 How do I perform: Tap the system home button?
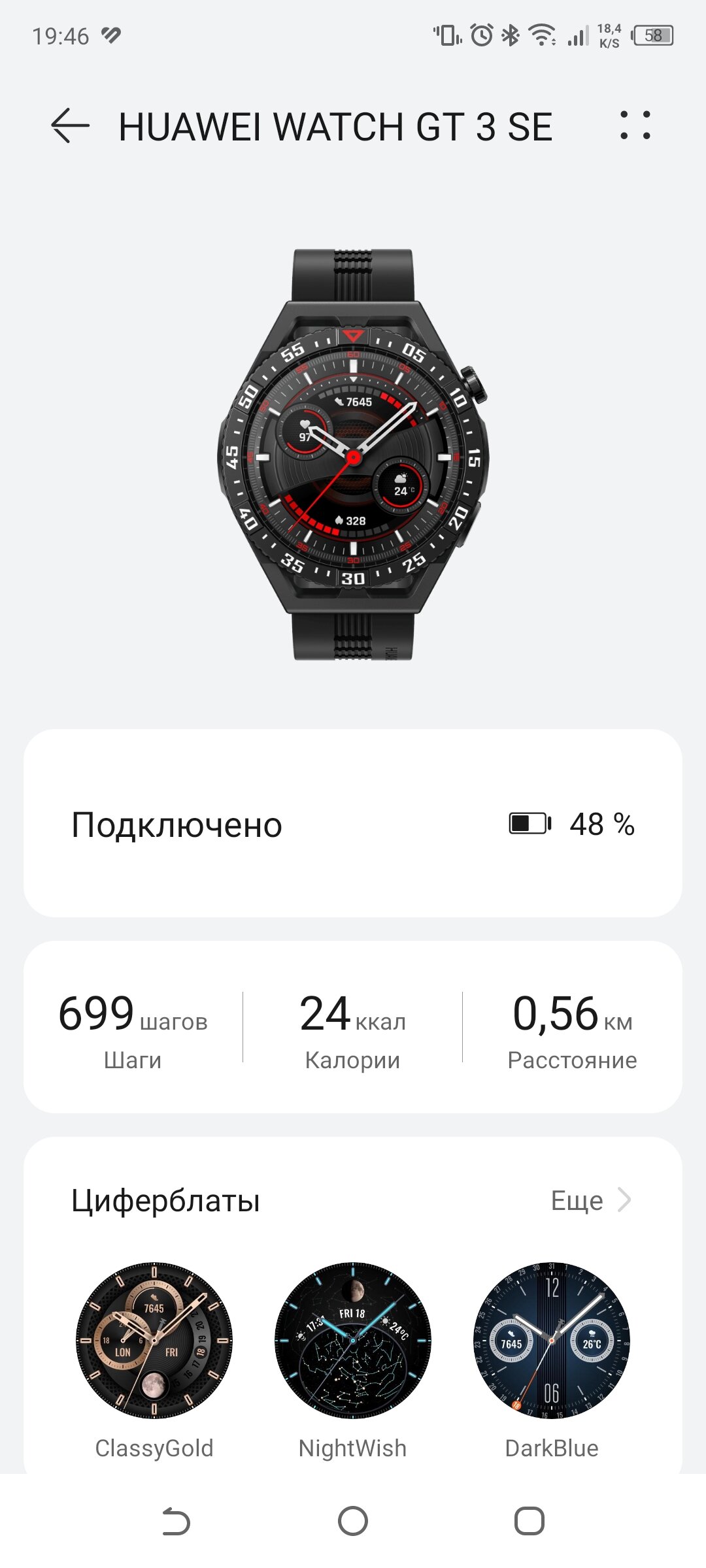point(353,1521)
